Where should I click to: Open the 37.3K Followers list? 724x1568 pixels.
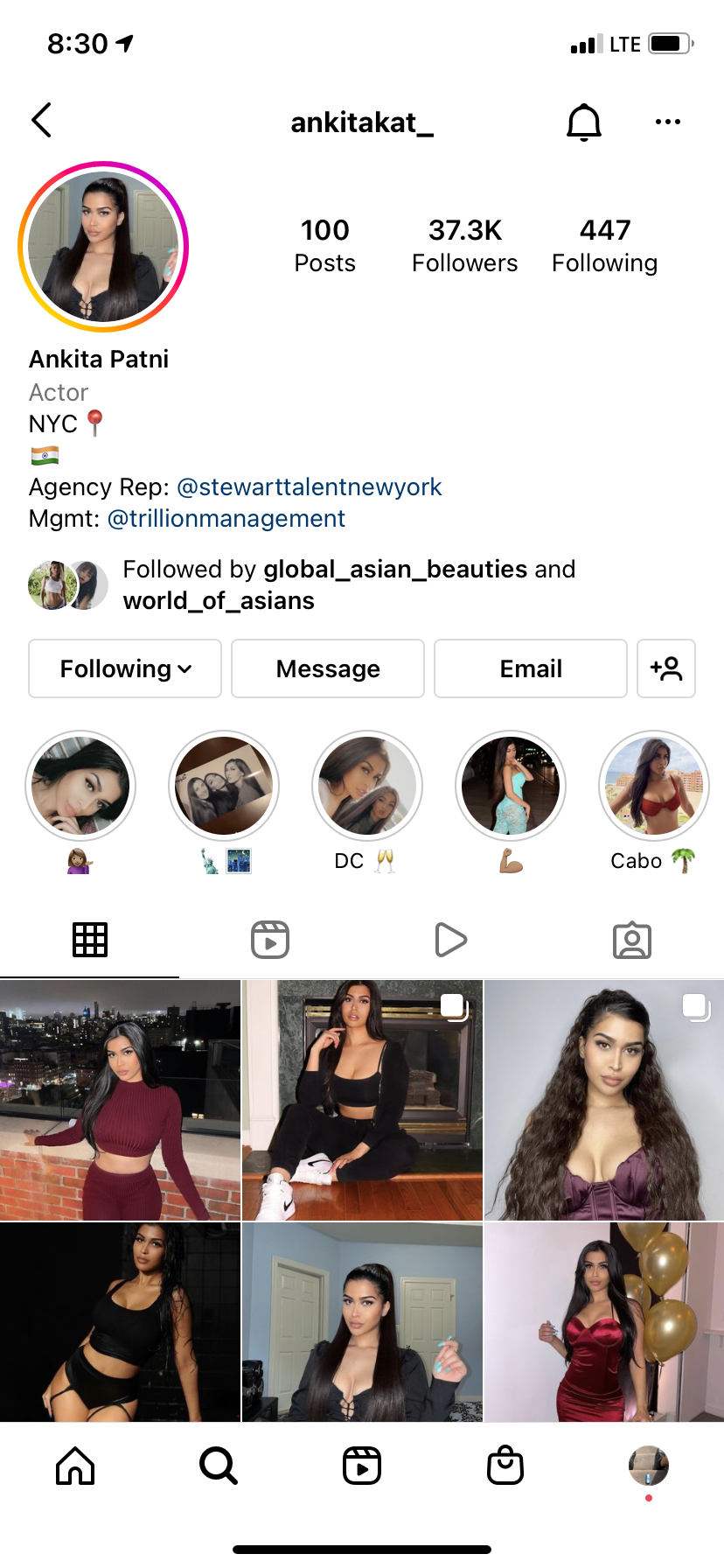click(464, 246)
